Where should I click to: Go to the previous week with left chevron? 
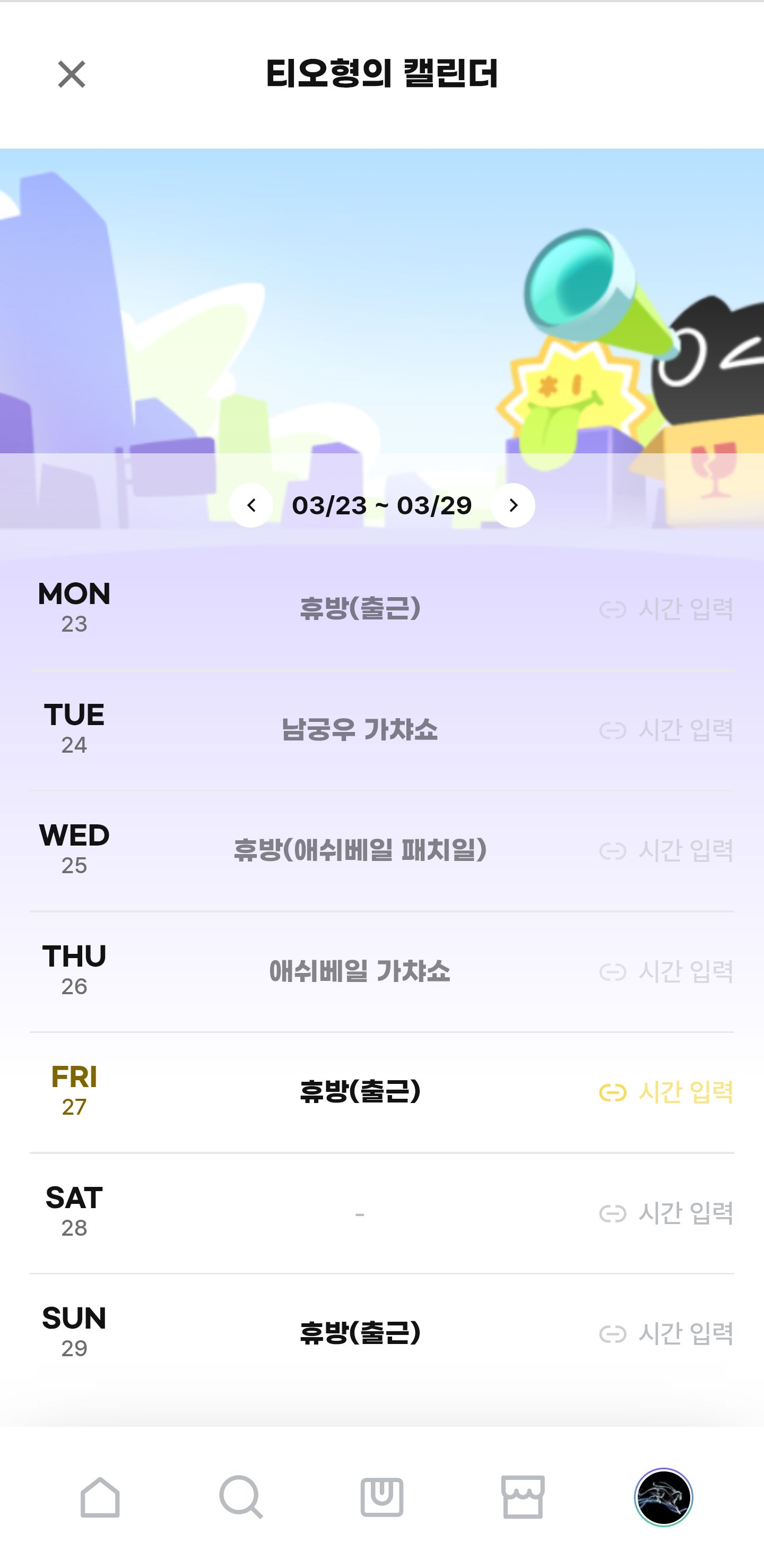pos(252,505)
